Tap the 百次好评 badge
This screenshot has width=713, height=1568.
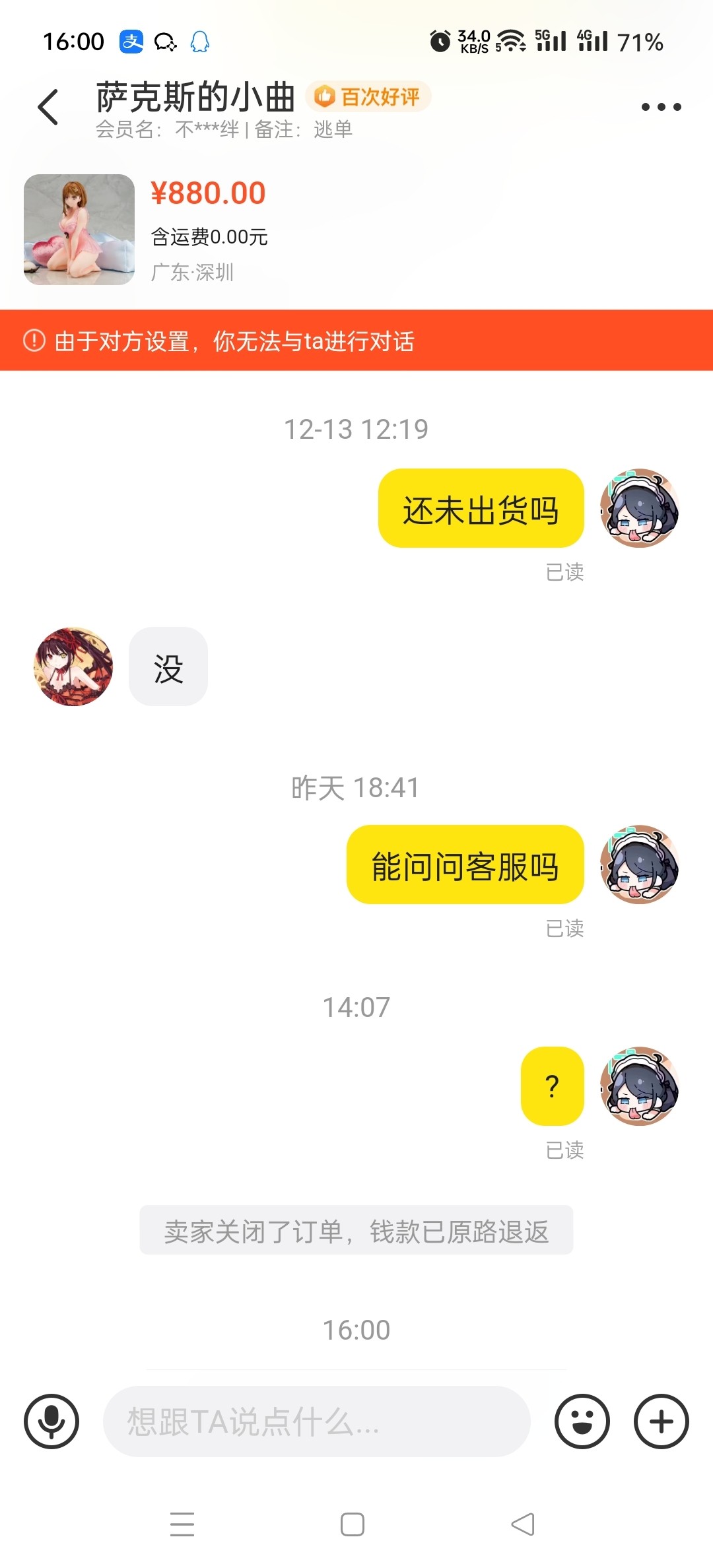click(x=368, y=97)
